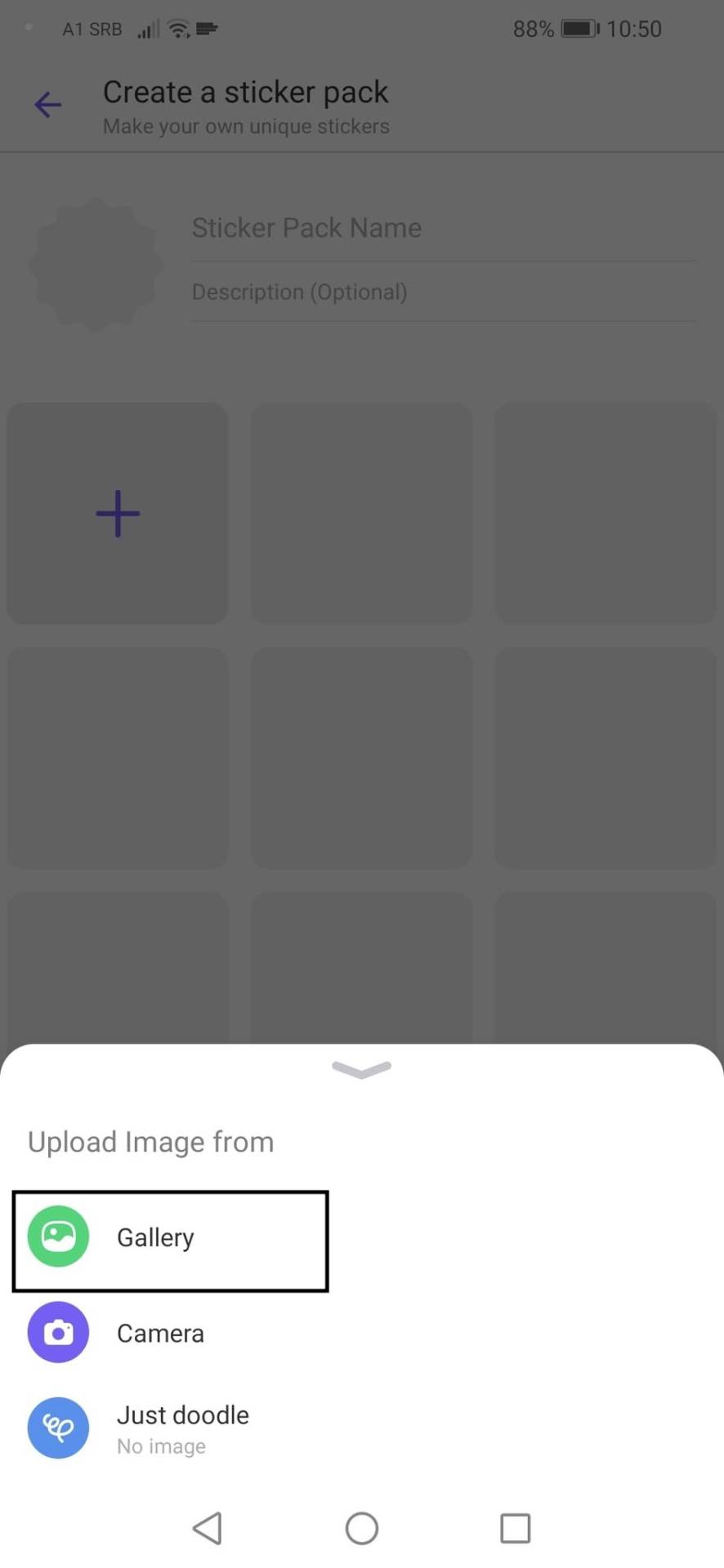The width and height of the screenshot is (724, 1568).
Task: Tap the battery indicator in the status bar
Action: click(x=577, y=29)
